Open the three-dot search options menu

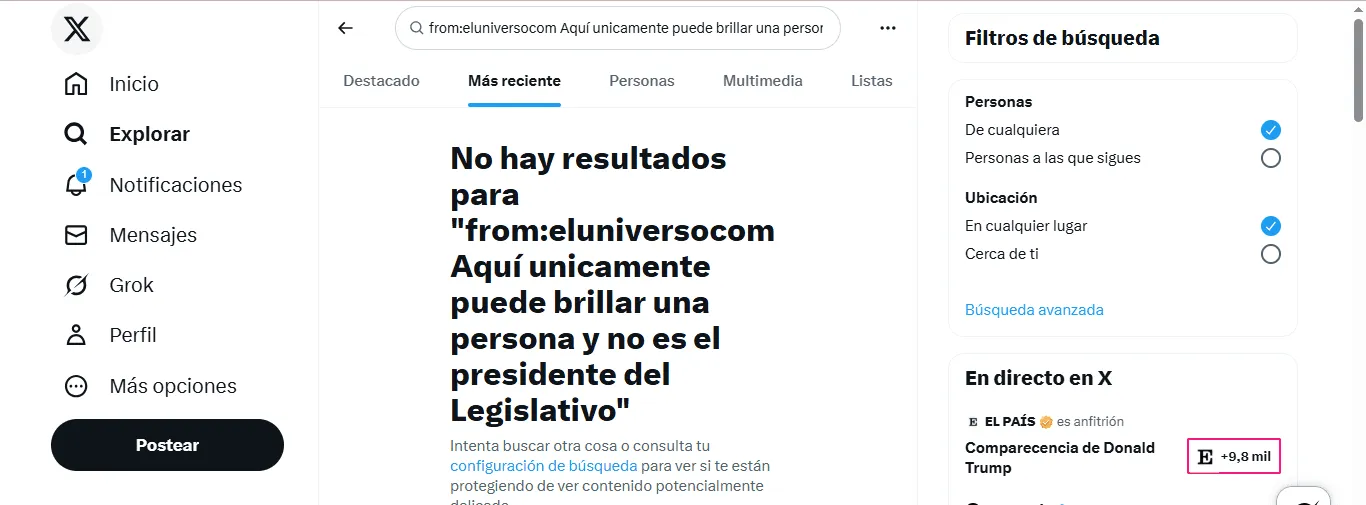(x=888, y=28)
